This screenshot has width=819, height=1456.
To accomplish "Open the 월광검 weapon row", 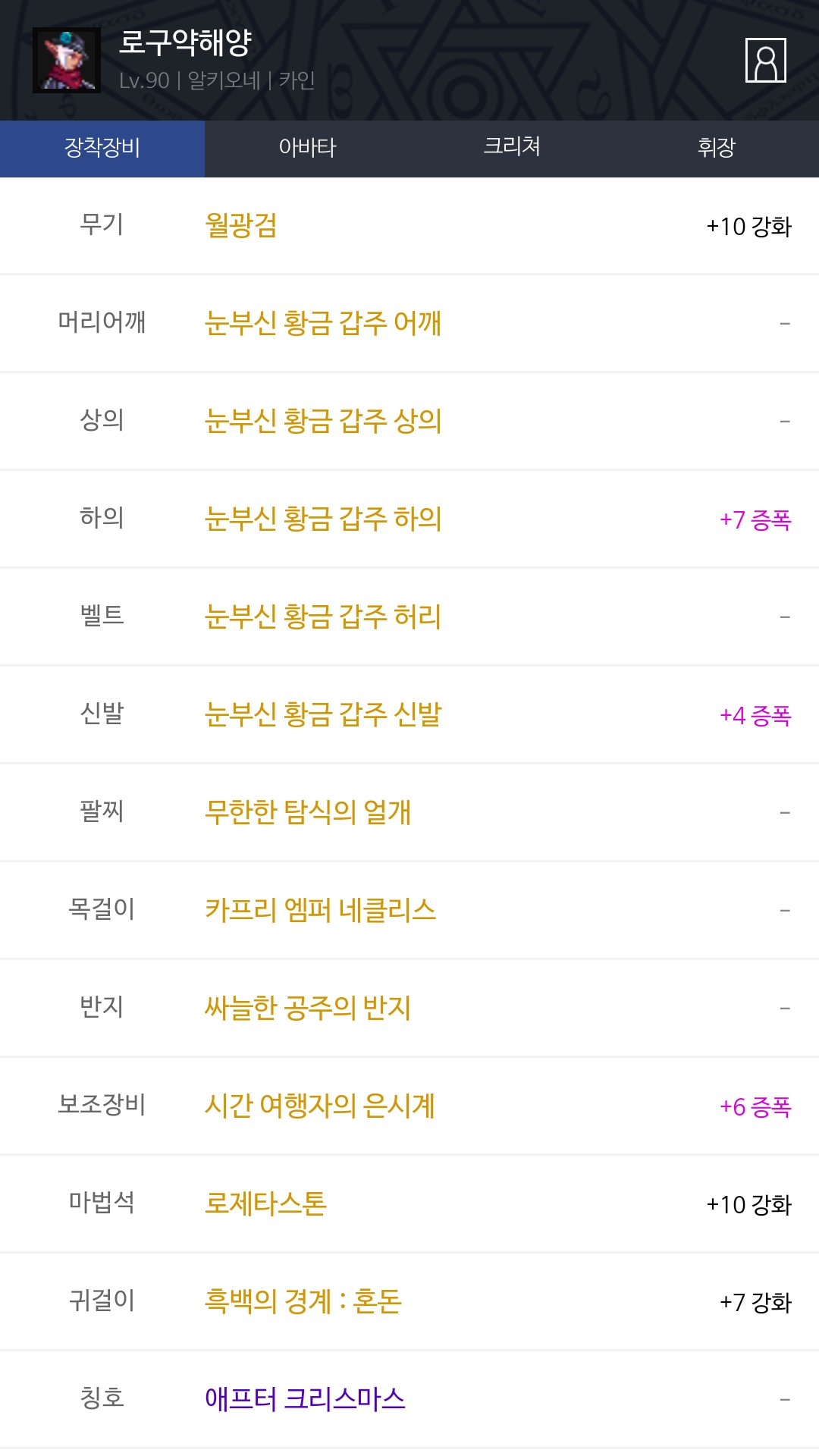I will tap(409, 226).
